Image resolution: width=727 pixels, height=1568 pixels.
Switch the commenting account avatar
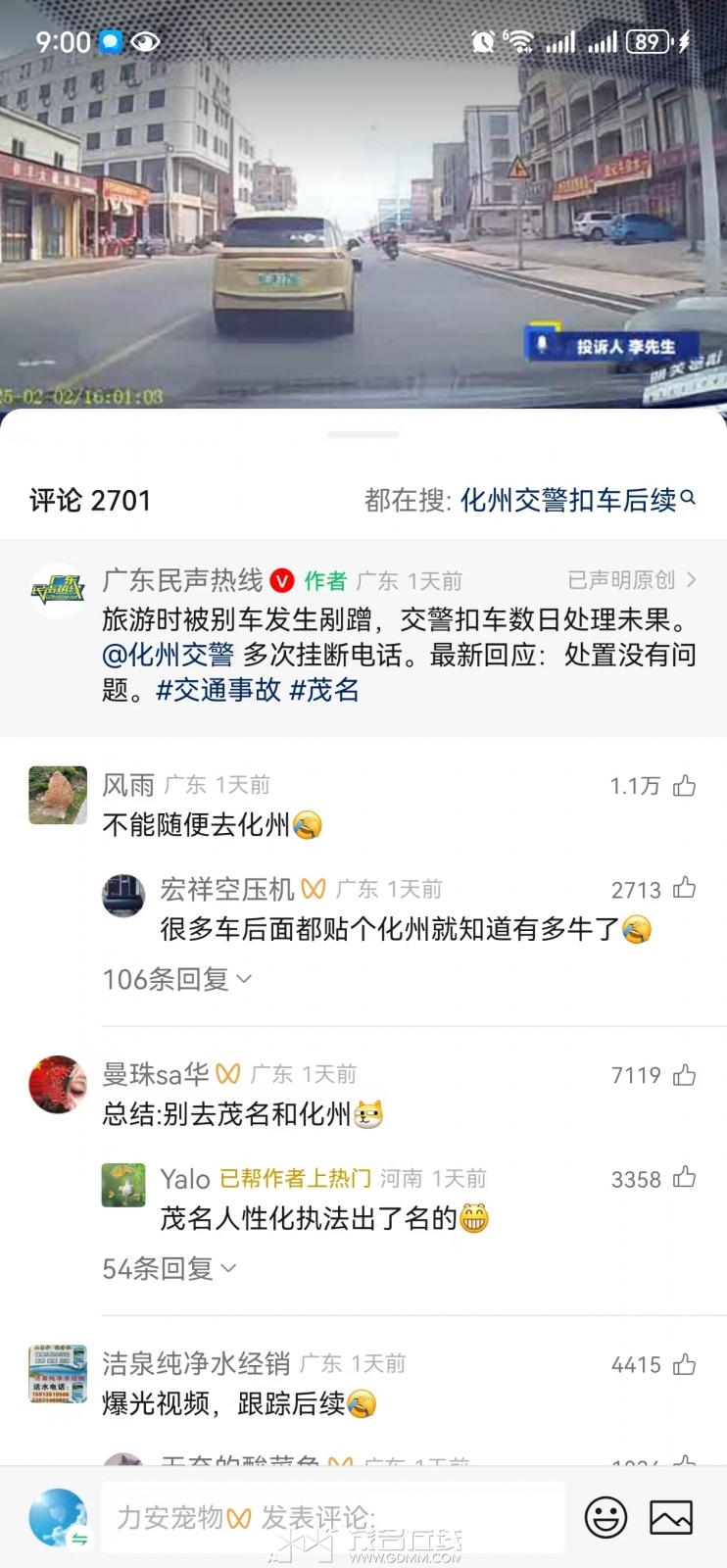tap(58, 1517)
